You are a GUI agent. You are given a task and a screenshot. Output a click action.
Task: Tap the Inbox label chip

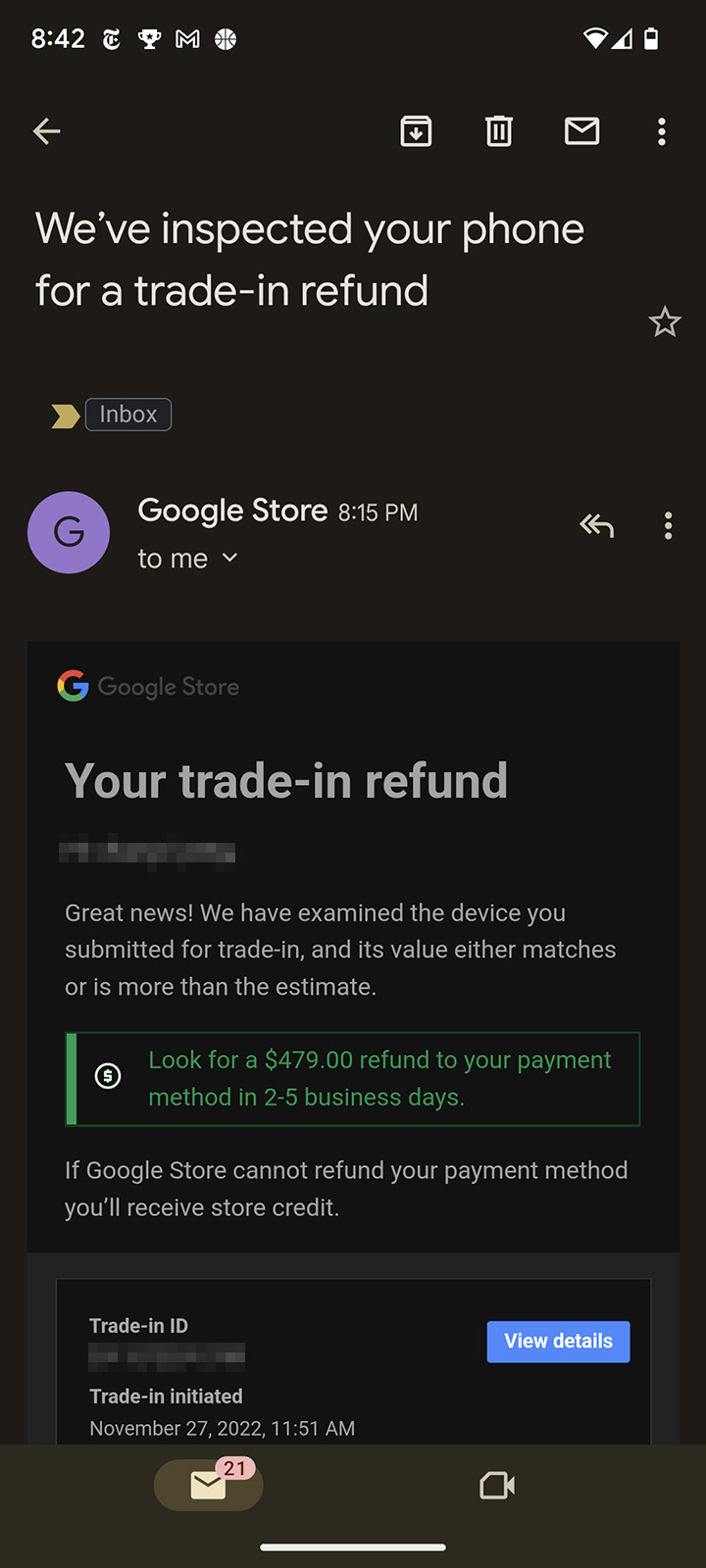[128, 415]
